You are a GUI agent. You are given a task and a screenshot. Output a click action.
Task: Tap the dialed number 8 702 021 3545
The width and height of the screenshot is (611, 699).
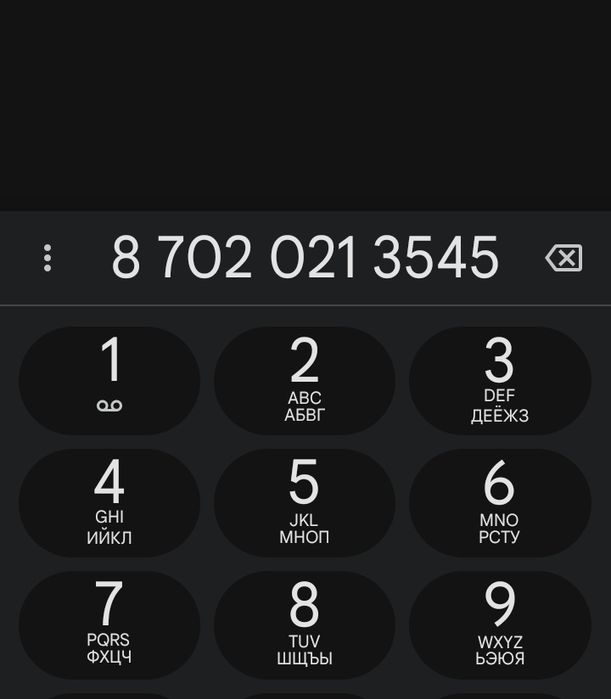pos(304,258)
